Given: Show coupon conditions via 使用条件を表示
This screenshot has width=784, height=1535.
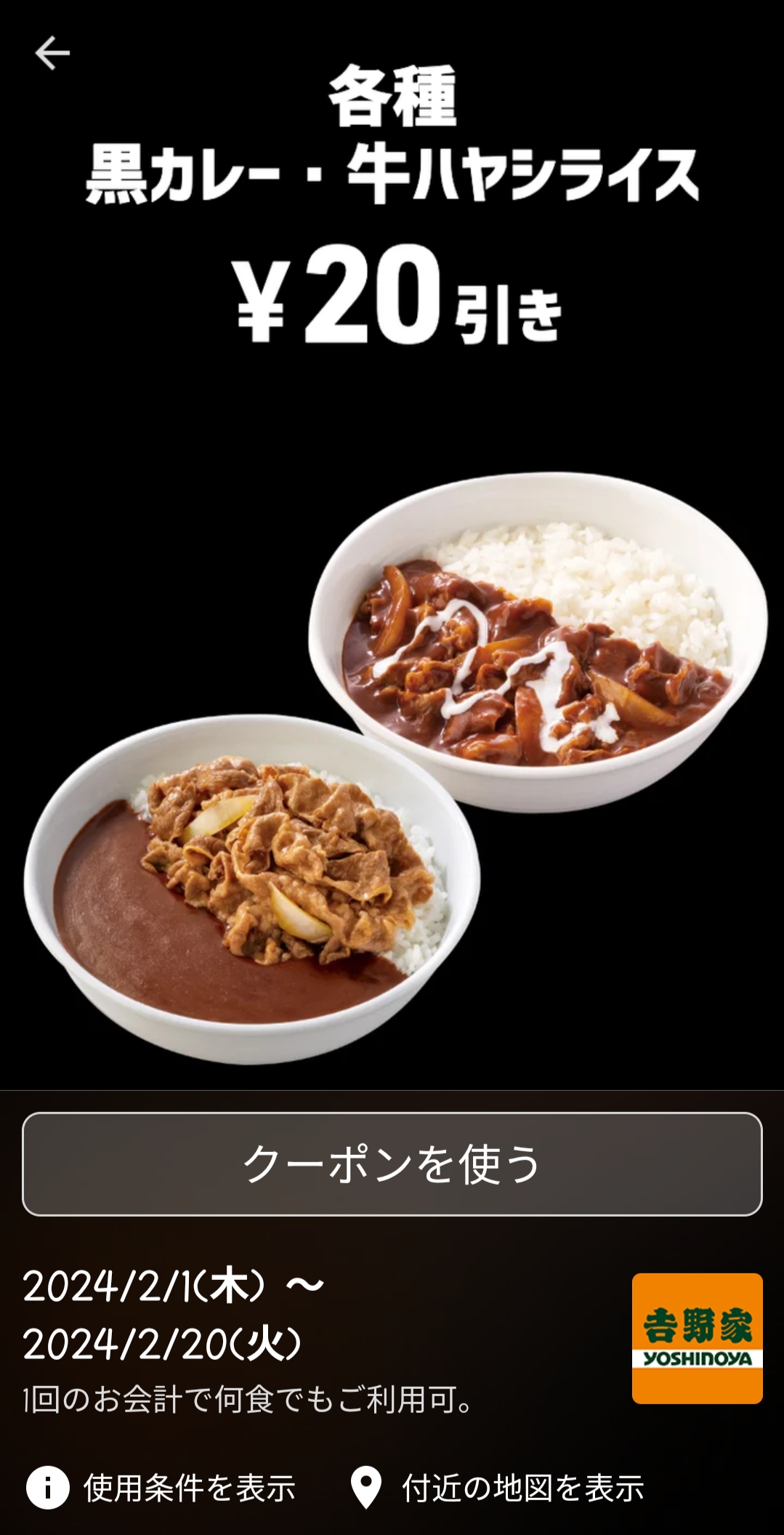Looking at the screenshot, I should click(161, 1487).
